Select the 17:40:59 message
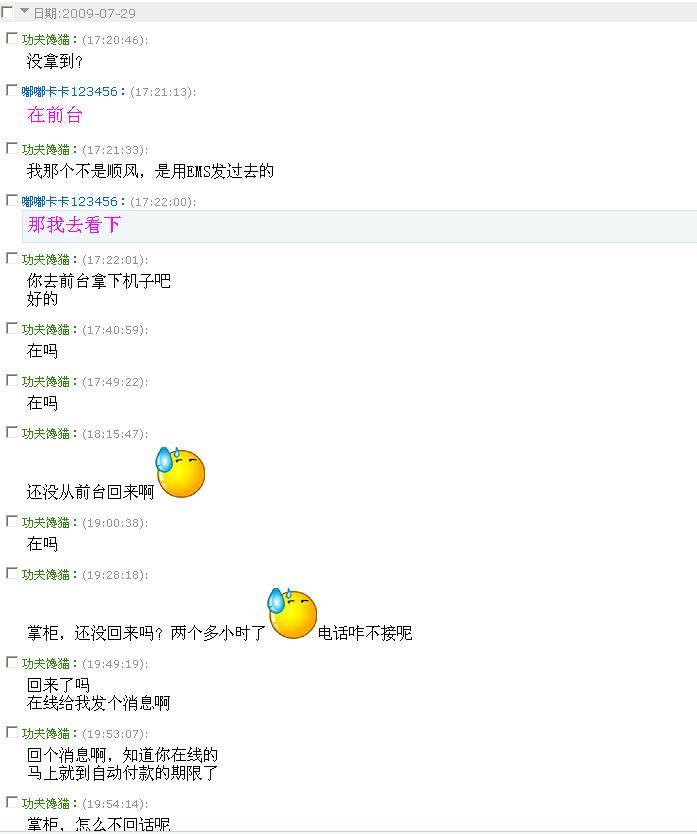This screenshot has width=697, height=834. (12, 328)
